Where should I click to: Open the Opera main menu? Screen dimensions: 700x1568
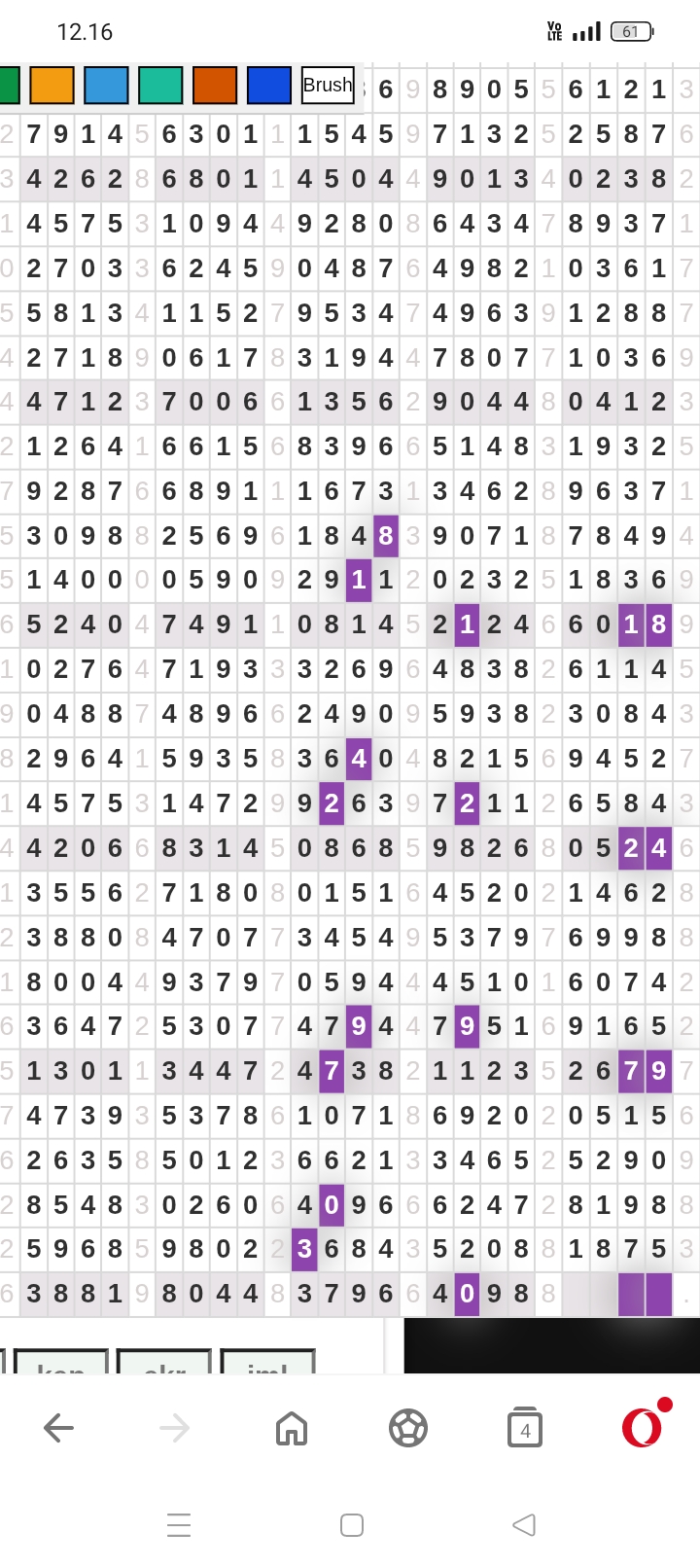644,1426
